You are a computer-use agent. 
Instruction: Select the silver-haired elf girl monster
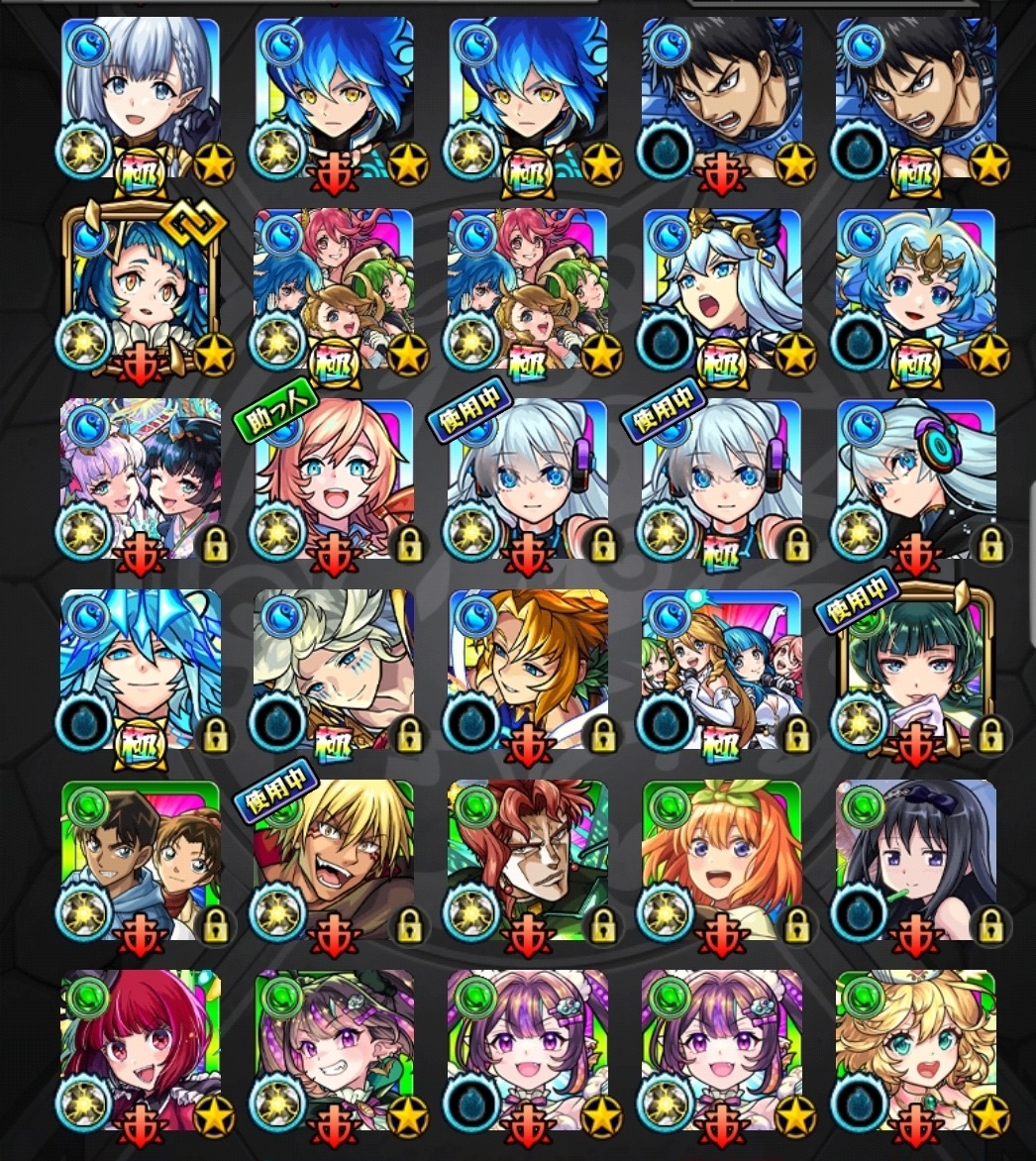[x=140, y=97]
